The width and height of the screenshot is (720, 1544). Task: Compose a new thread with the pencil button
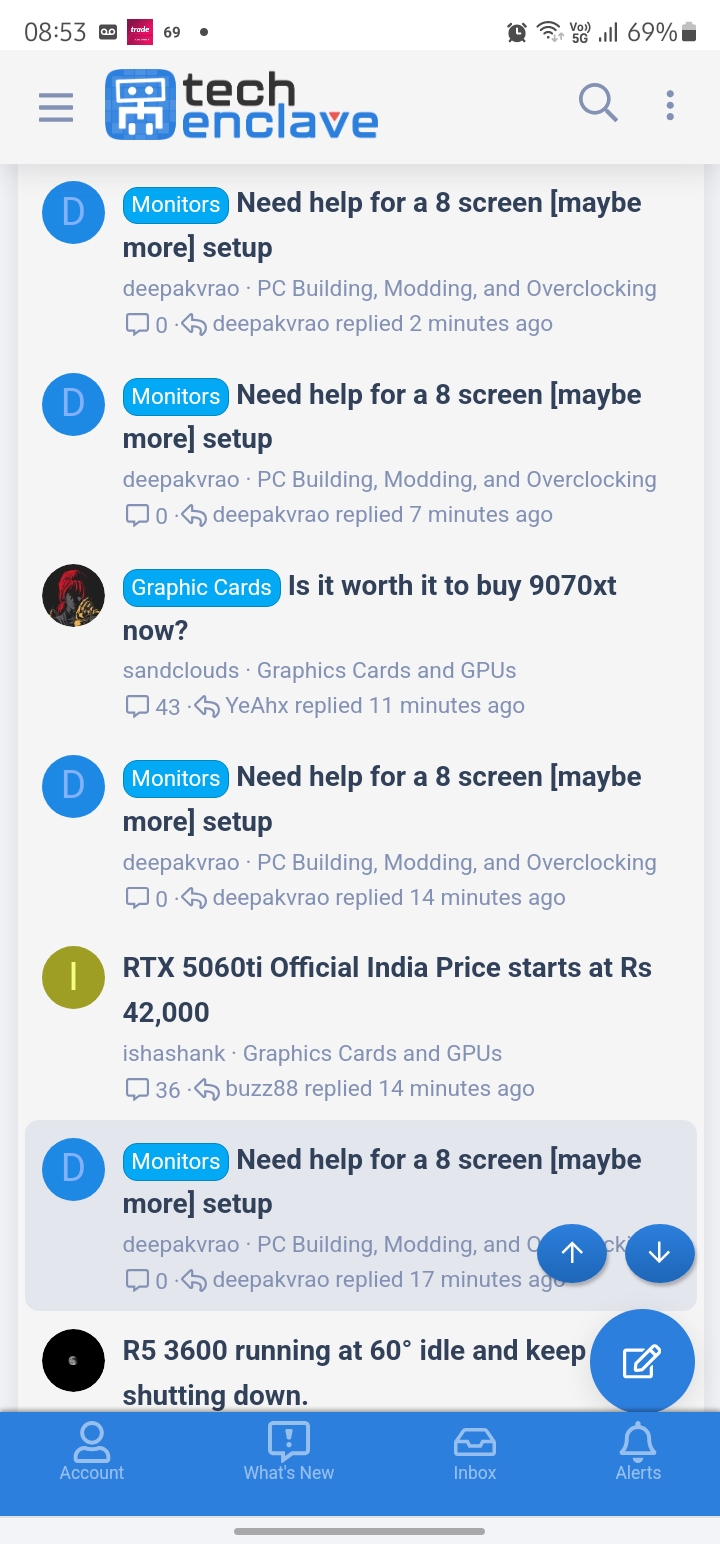click(642, 1361)
